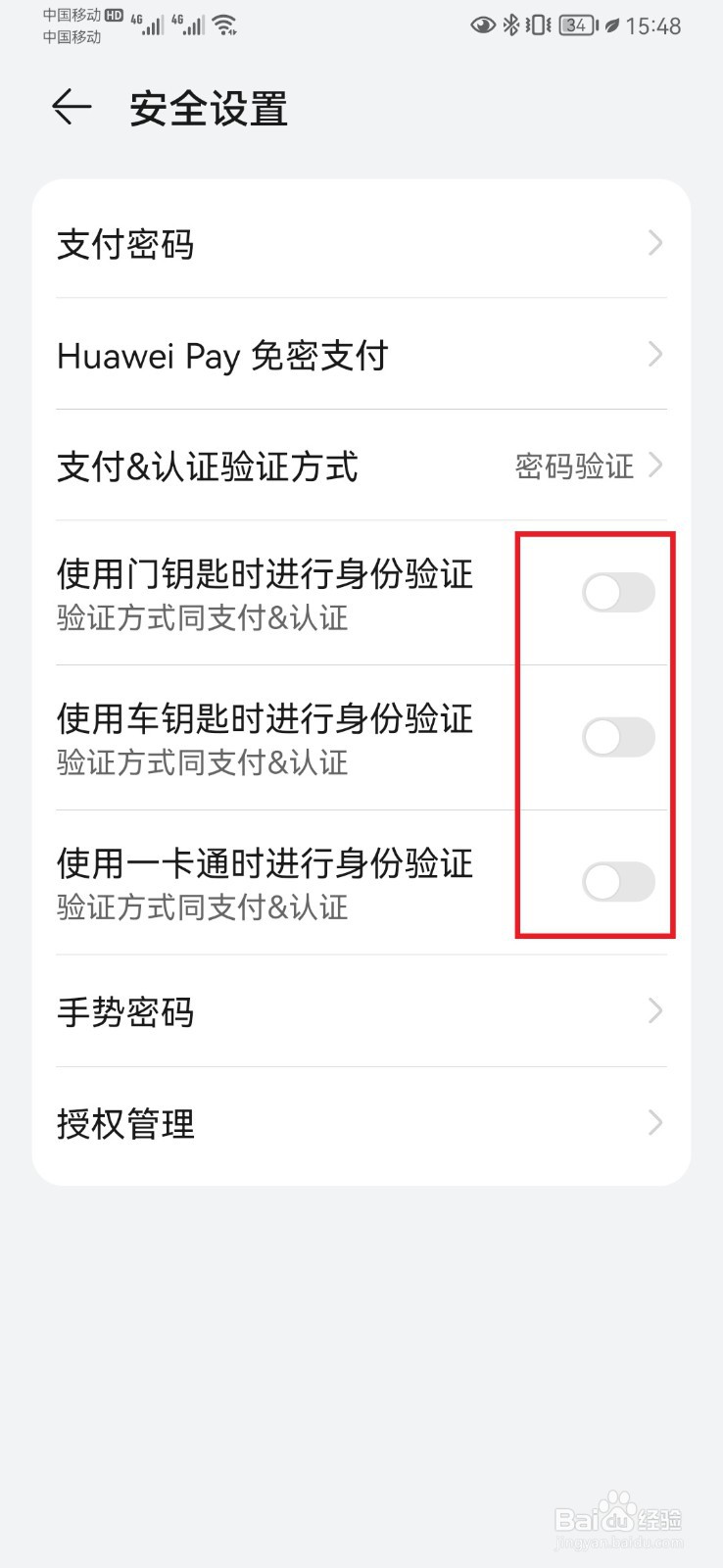Expand the 支付密码 settings chevron
This screenshot has width=723, height=1568.
[x=654, y=243]
